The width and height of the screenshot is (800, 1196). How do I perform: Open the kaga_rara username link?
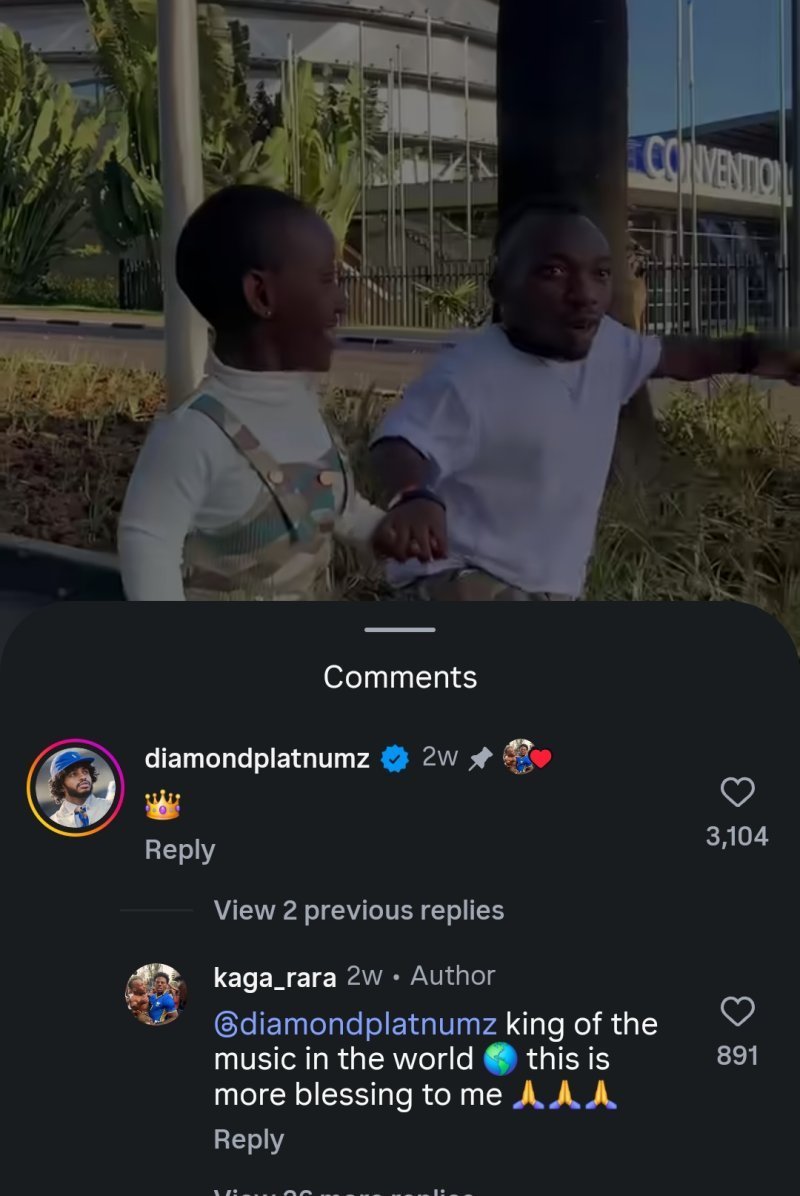coord(274,977)
